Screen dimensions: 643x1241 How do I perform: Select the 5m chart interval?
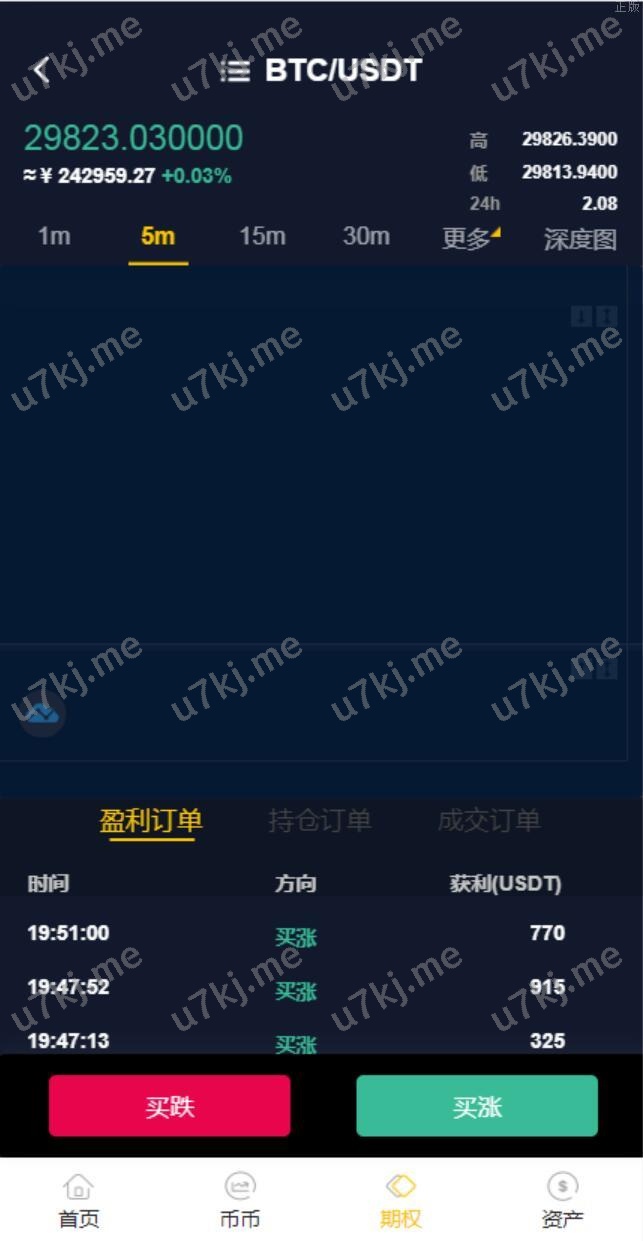[158, 237]
